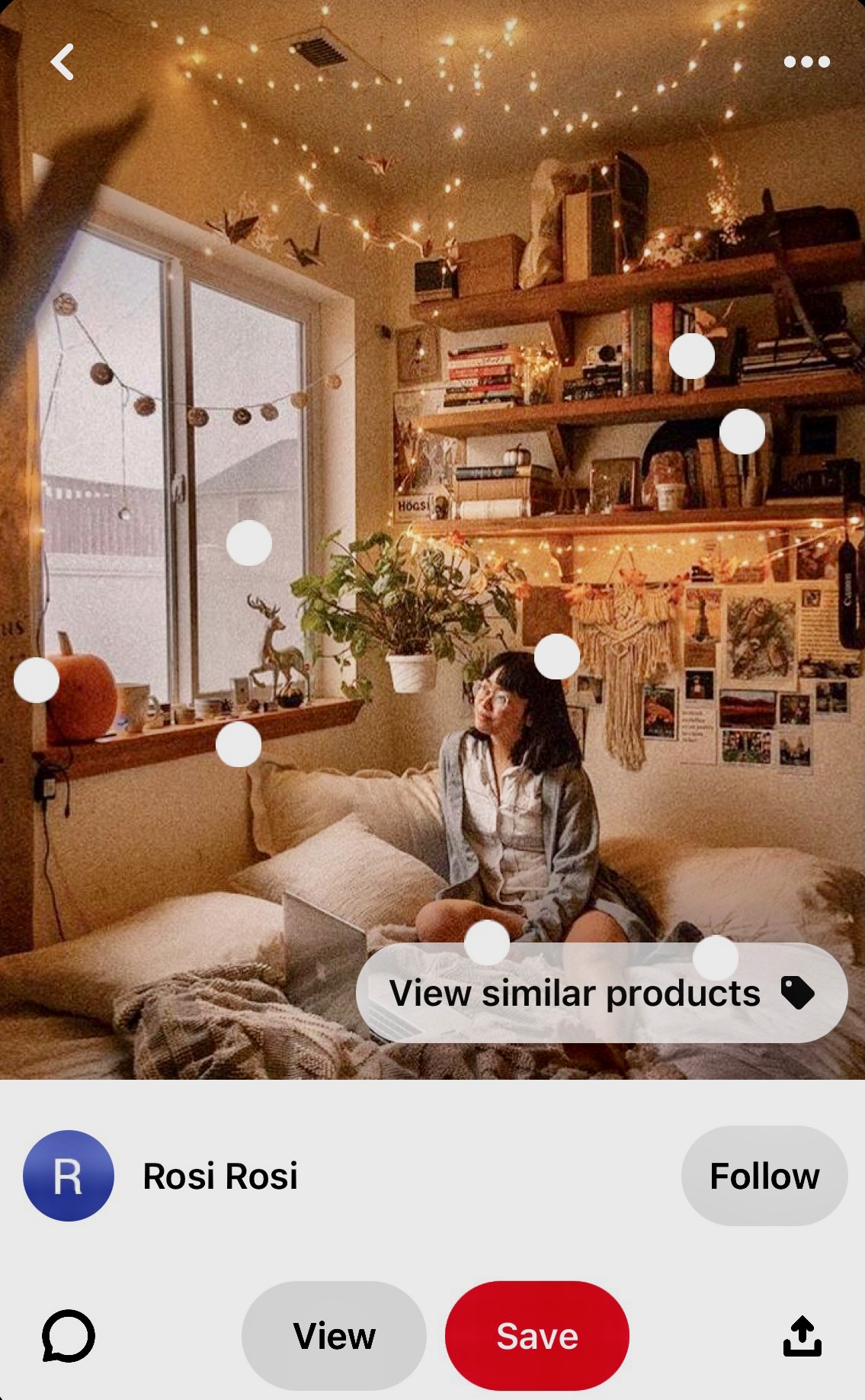Open the three-dot overflow menu
Viewport: 865px width, 1400px height.
click(x=806, y=62)
